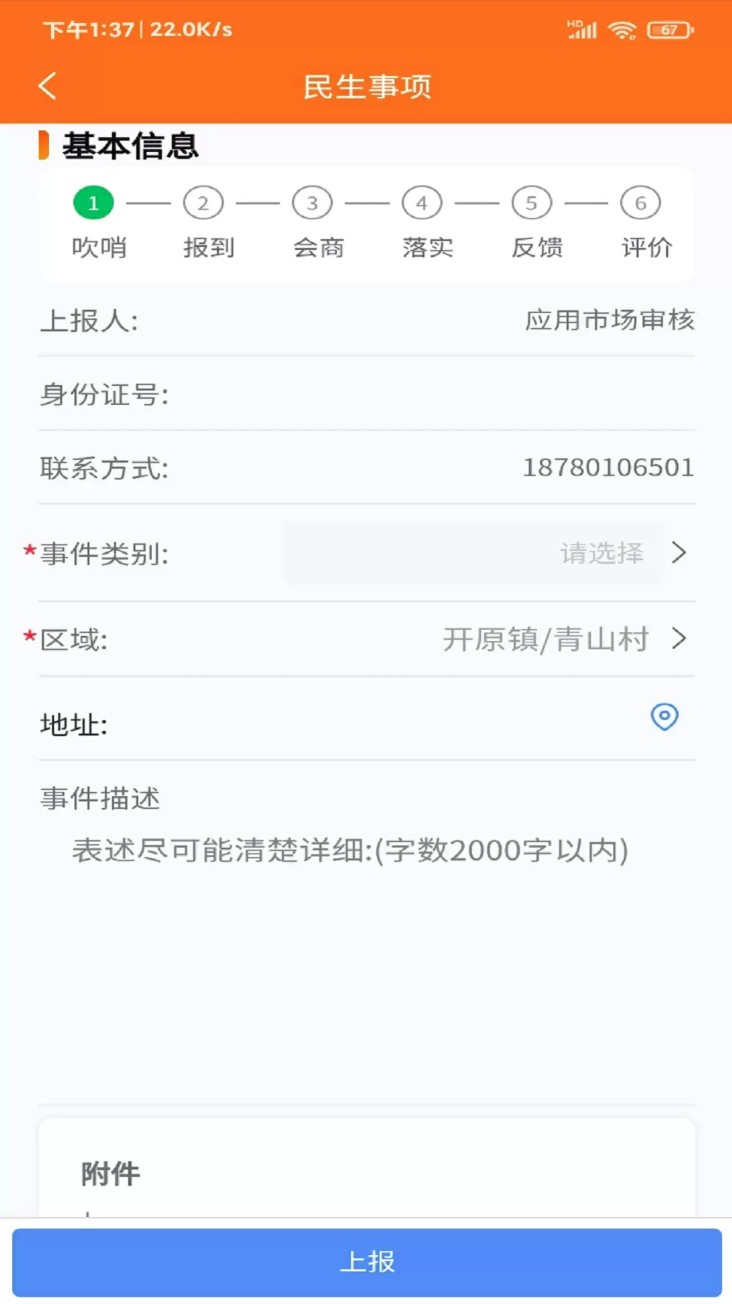Click the step 3 会商 circle

coord(312,202)
